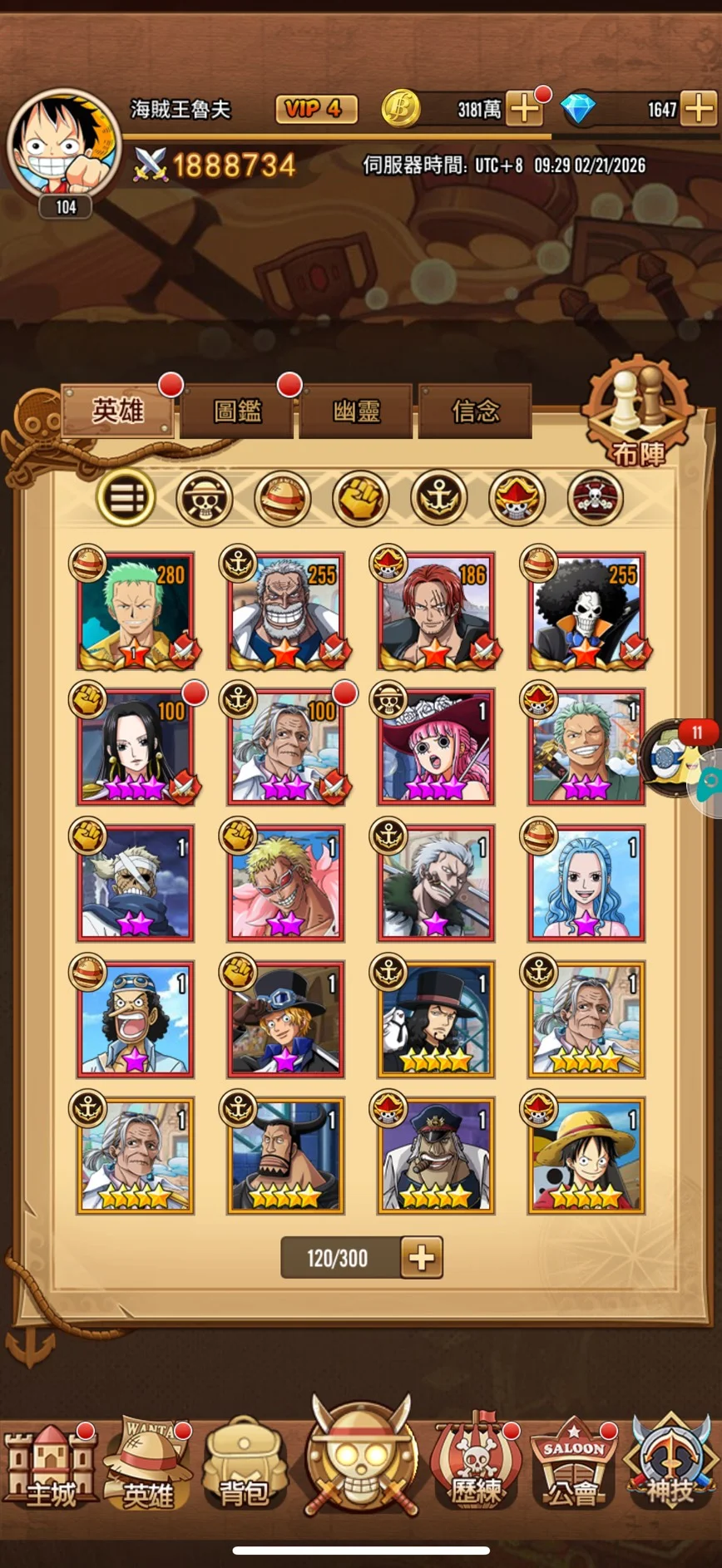
Task: Add gold coins with the plus button
Action: [x=524, y=109]
